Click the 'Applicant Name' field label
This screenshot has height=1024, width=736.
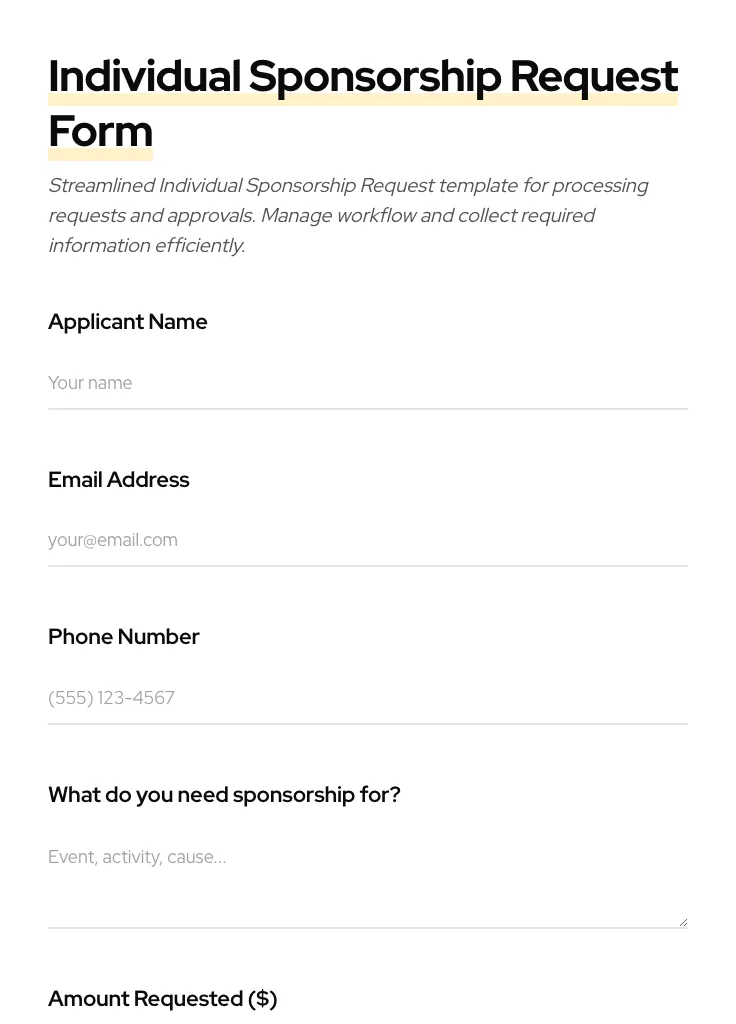click(x=127, y=321)
